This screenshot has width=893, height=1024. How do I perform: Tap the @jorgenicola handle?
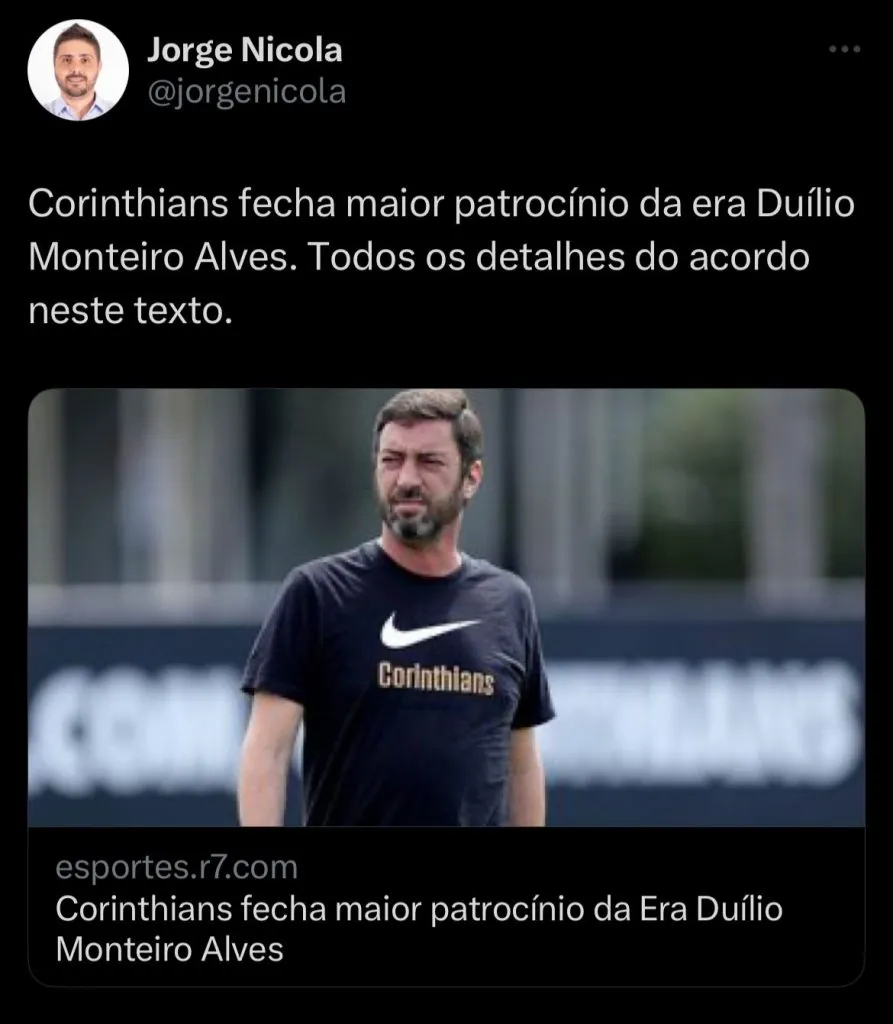pos(246,92)
